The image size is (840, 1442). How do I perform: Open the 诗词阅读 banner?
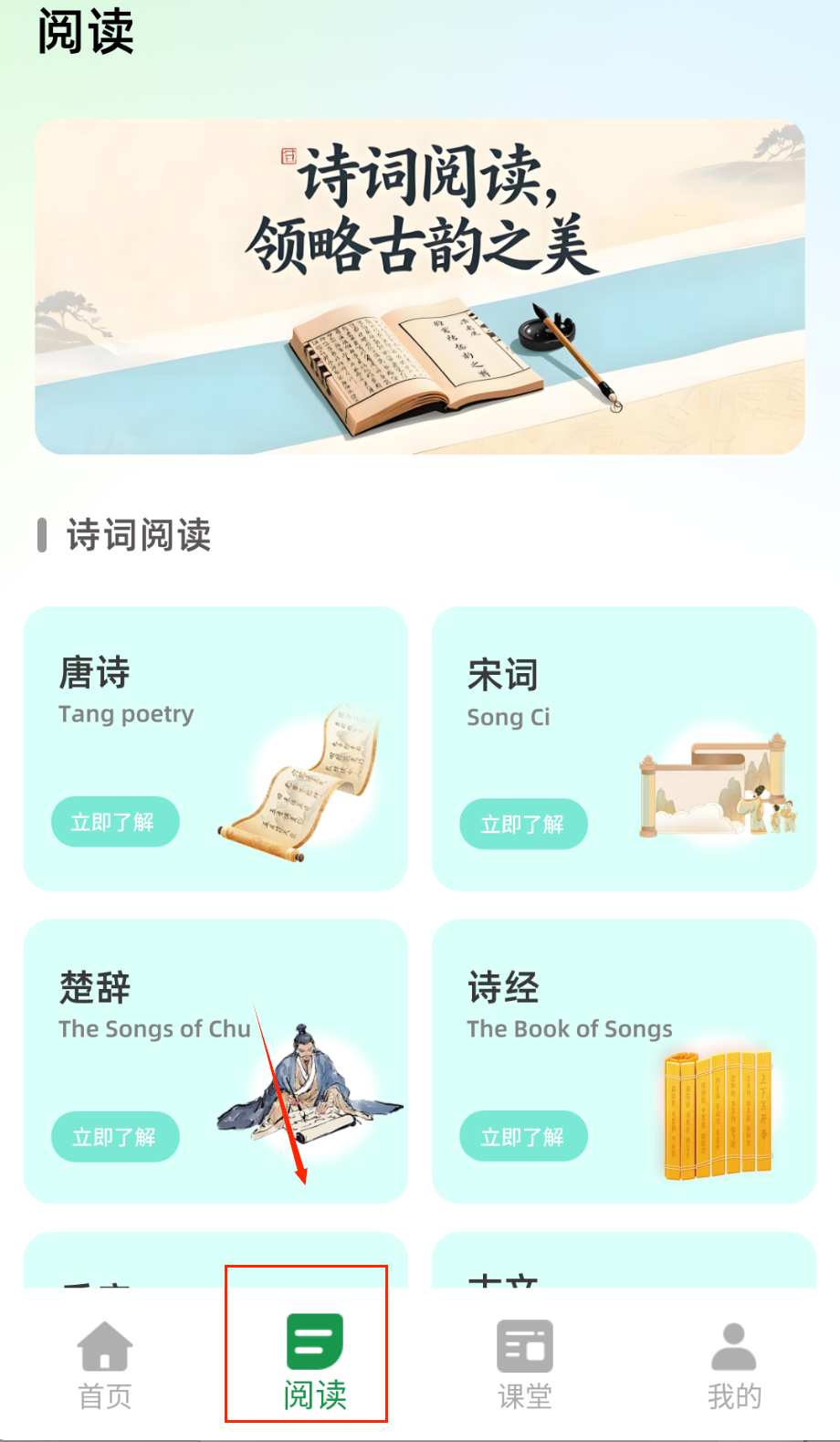tap(420, 286)
